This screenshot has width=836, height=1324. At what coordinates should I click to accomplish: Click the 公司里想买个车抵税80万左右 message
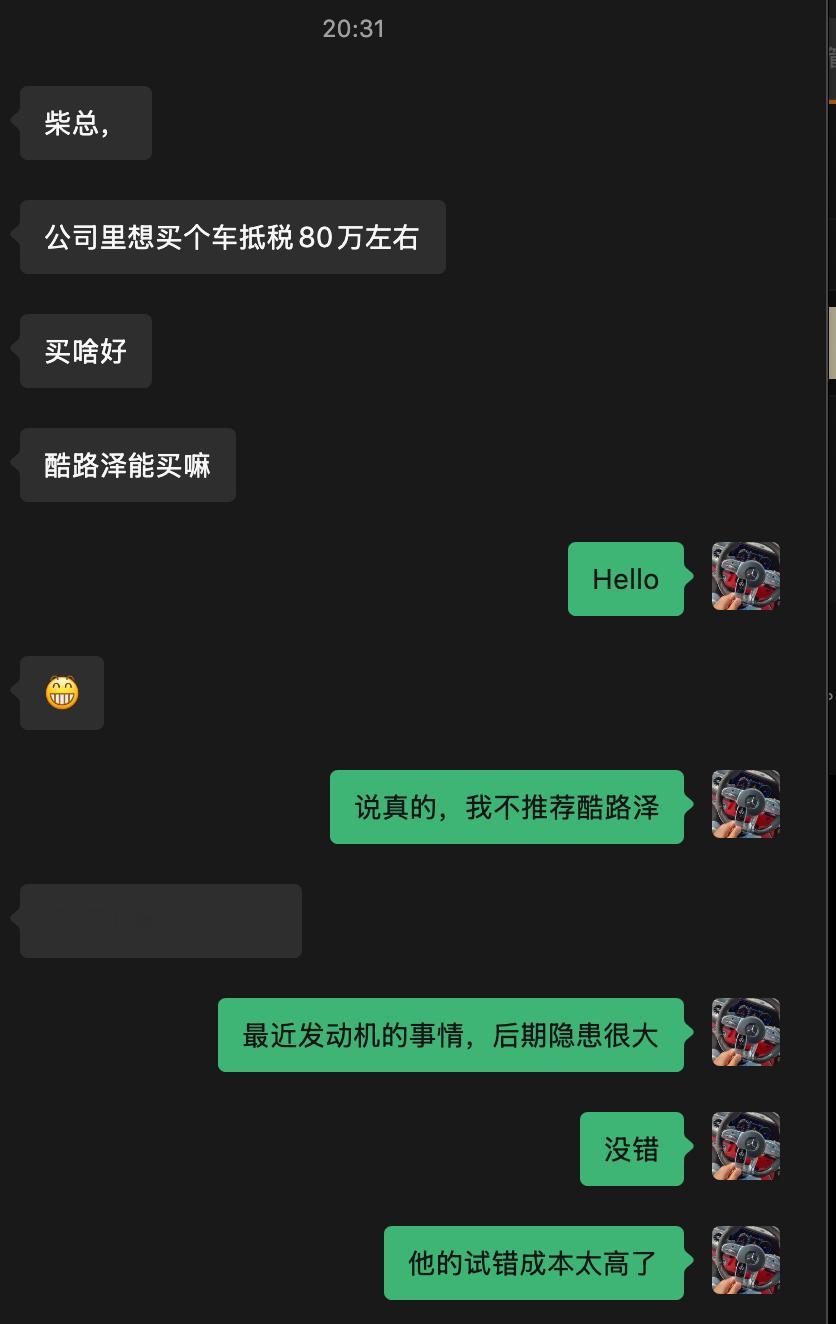(x=232, y=236)
